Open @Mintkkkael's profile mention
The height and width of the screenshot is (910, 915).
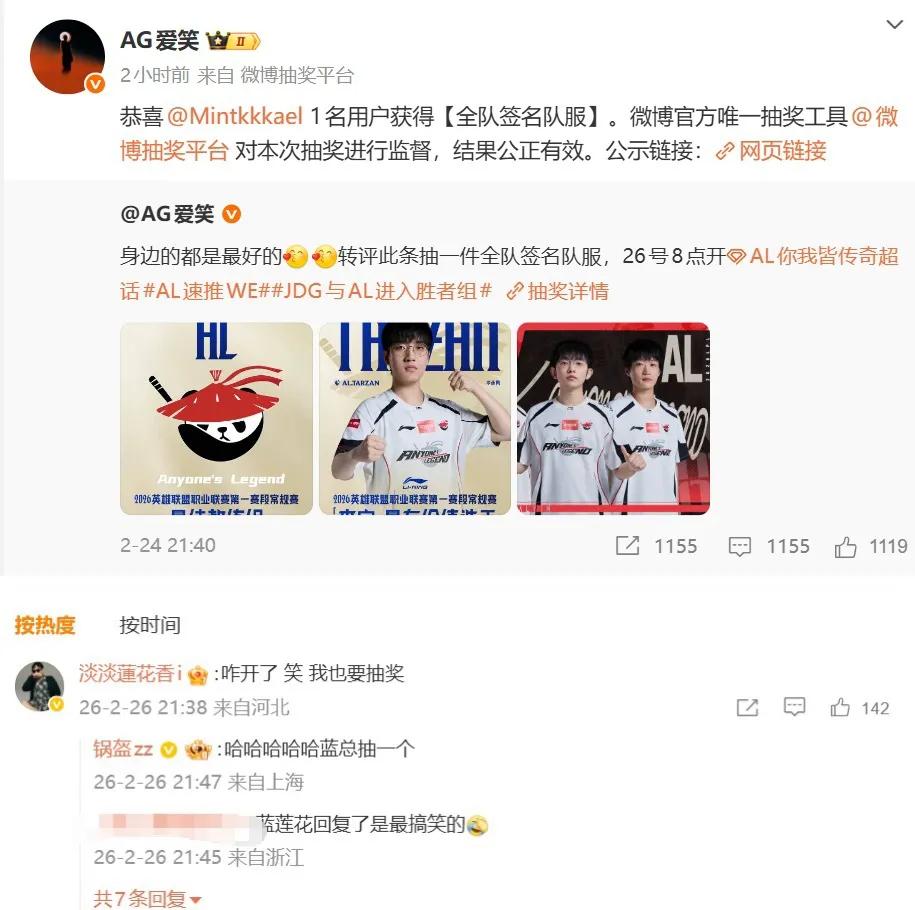pos(233,117)
